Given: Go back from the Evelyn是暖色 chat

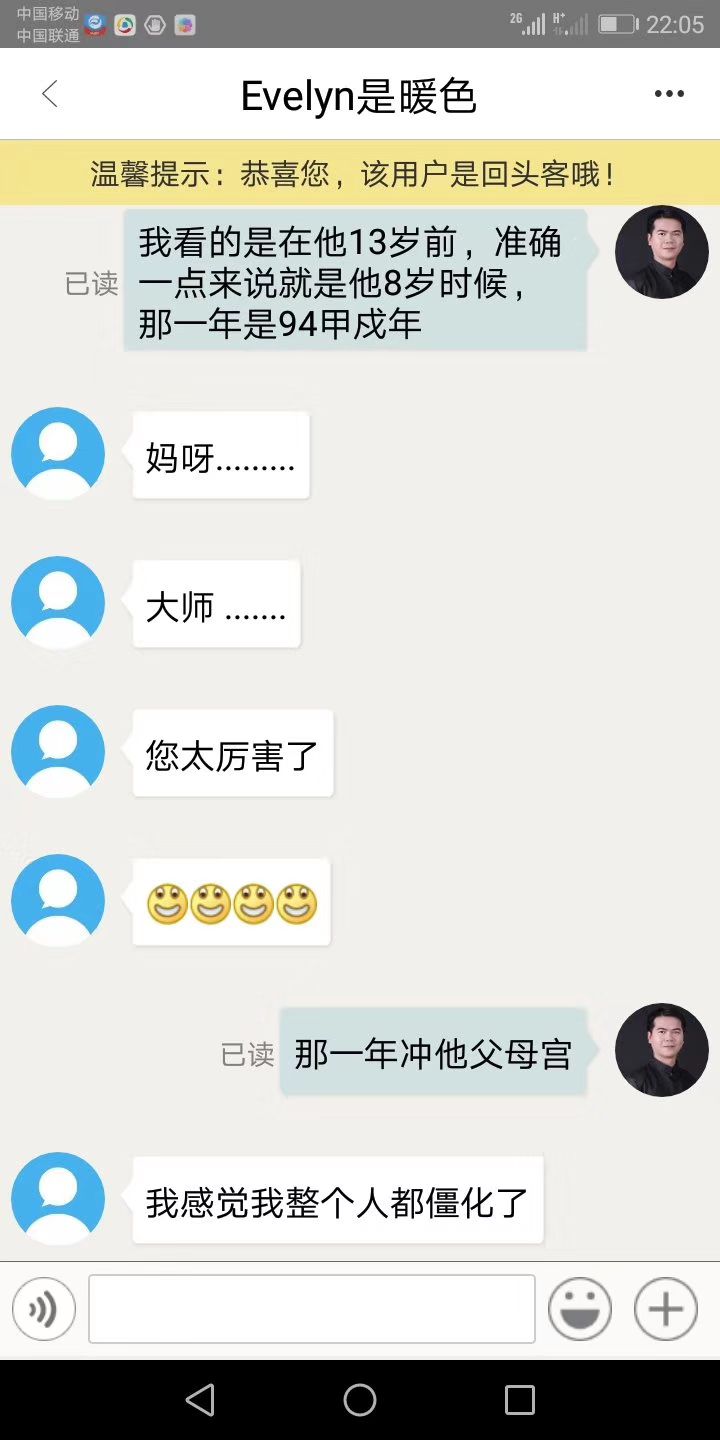Looking at the screenshot, I should (x=50, y=95).
